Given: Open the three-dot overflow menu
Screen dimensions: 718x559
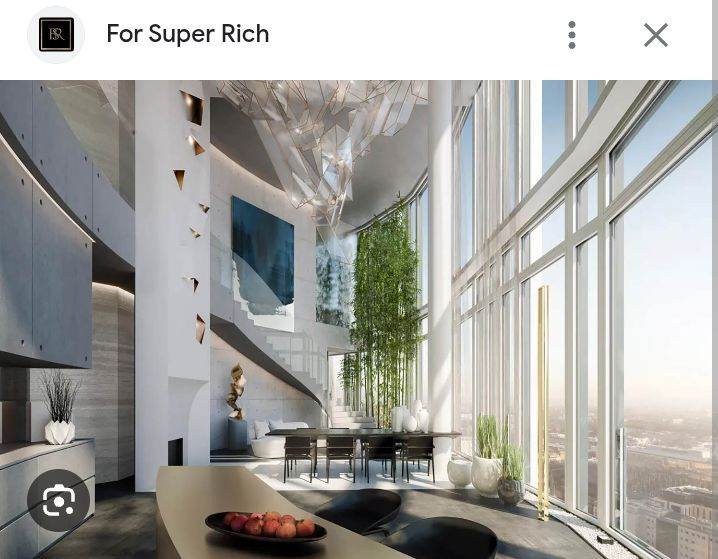Looking at the screenshot, I should 572,35.
